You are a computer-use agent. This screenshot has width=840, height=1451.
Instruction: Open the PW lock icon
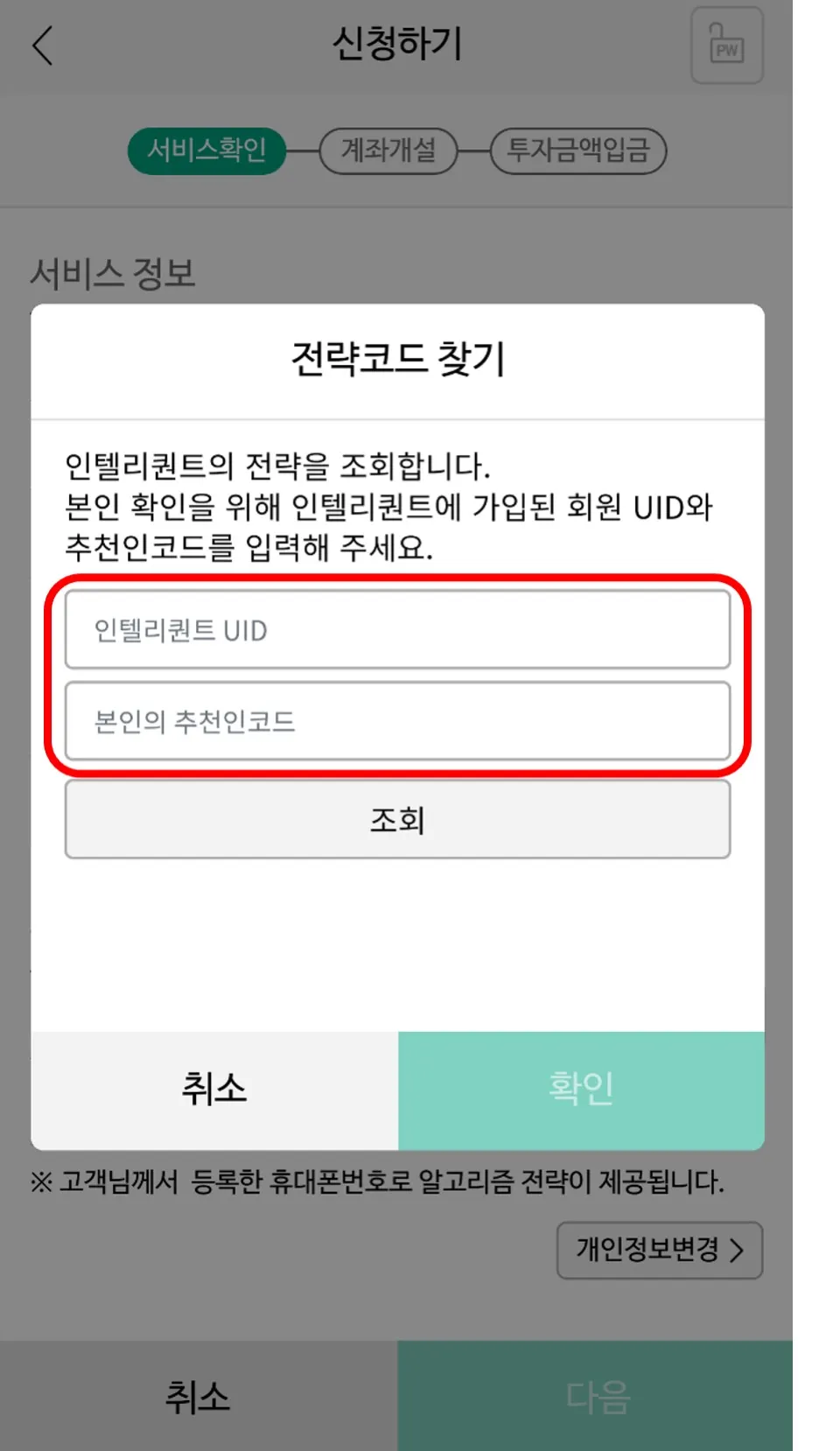point(726,46)
